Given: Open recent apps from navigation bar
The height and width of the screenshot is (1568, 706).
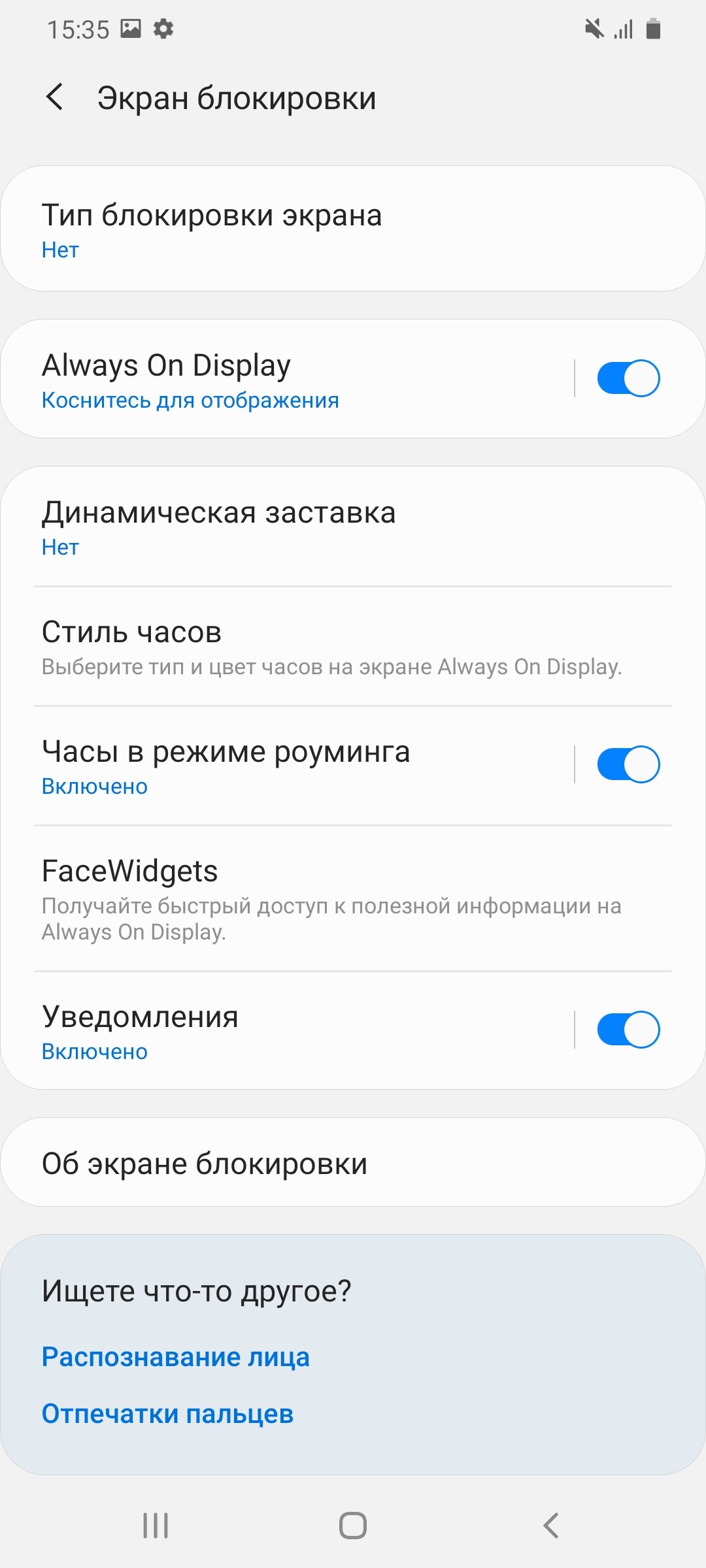Looking at the screenshot, I should coord(156,1526).
